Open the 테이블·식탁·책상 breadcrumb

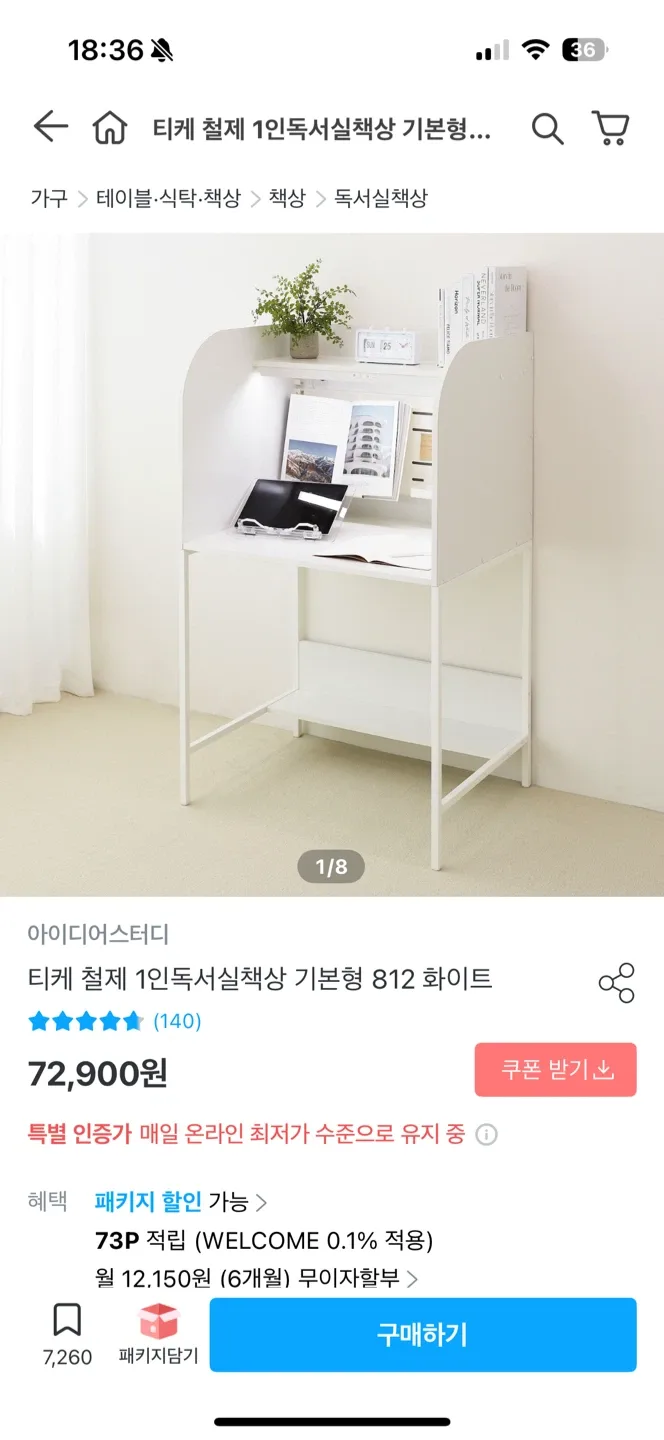point(168,198)
